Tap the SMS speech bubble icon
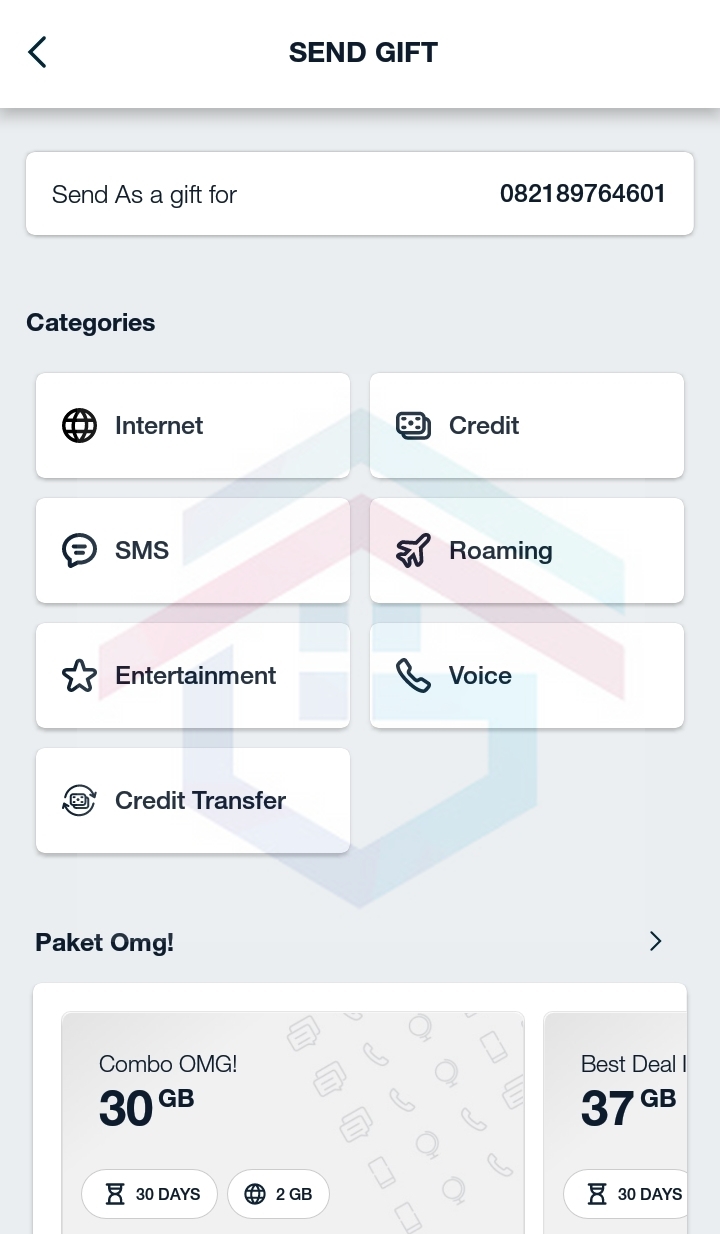 pos(79,550)
